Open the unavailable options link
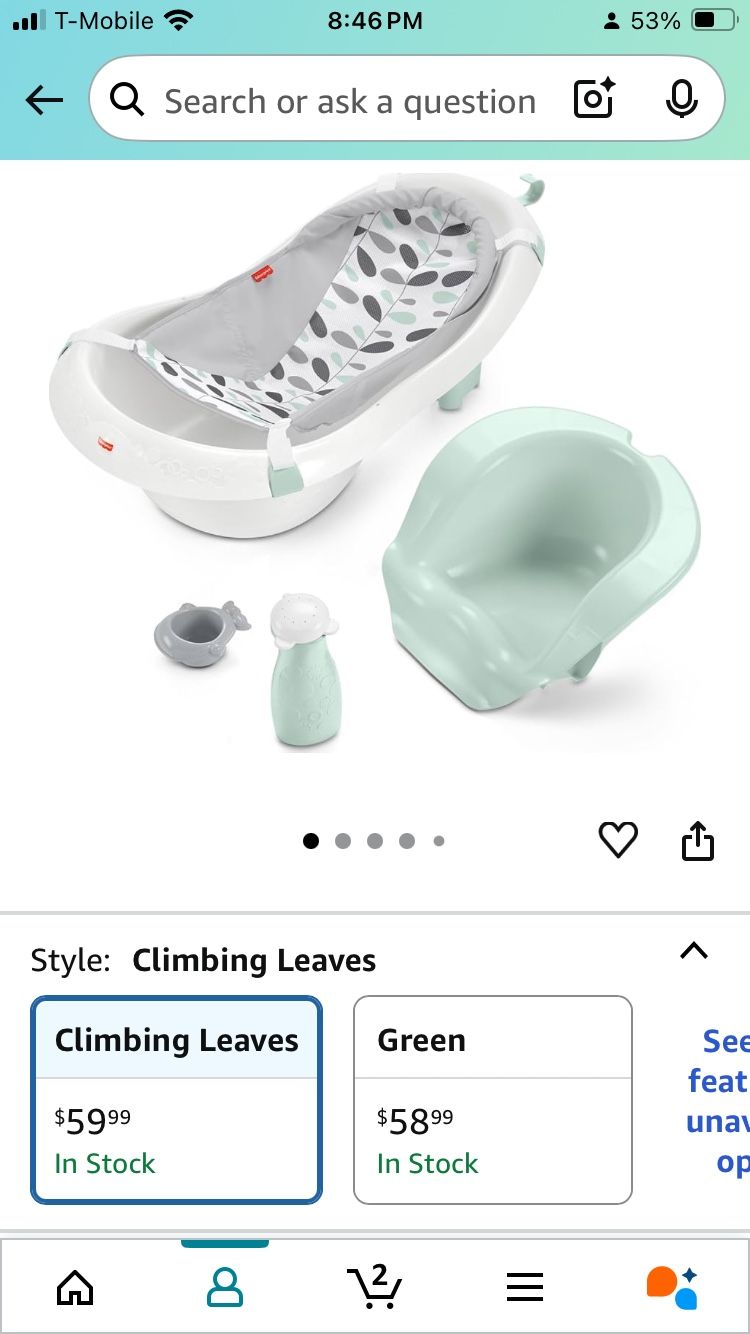The width and height of the screenshot is (750, 1334). (718, 1100)
